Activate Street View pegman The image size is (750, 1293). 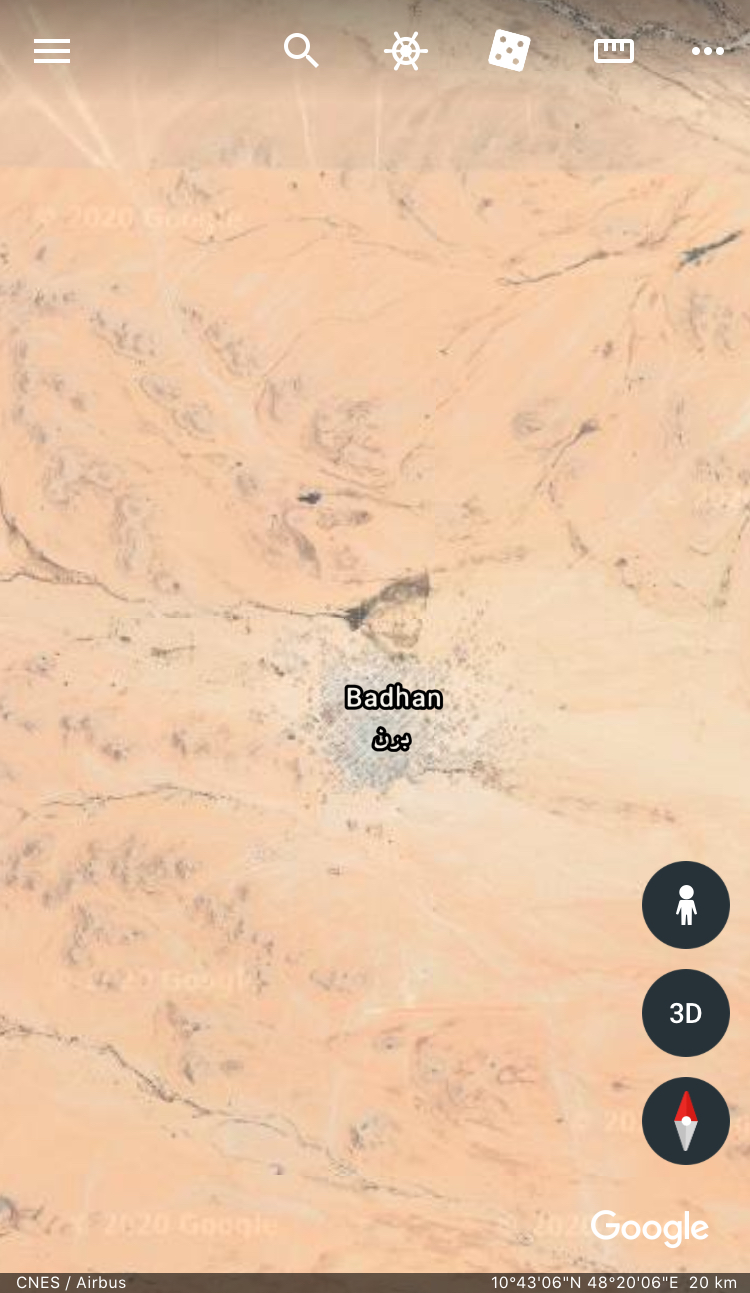685,905
